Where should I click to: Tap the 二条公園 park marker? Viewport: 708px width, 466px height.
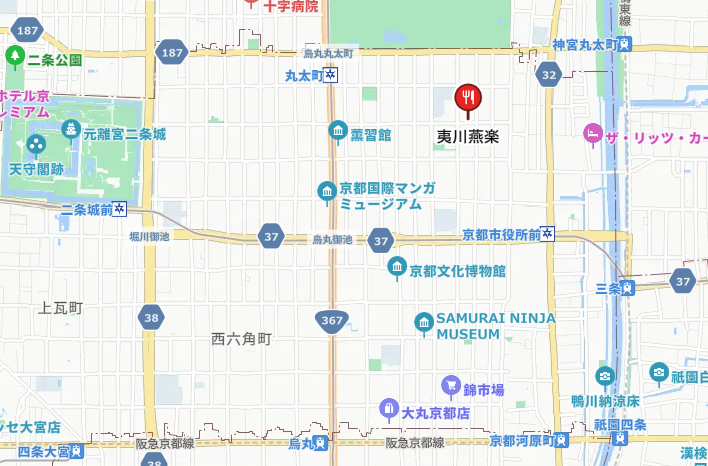point(15,57)
